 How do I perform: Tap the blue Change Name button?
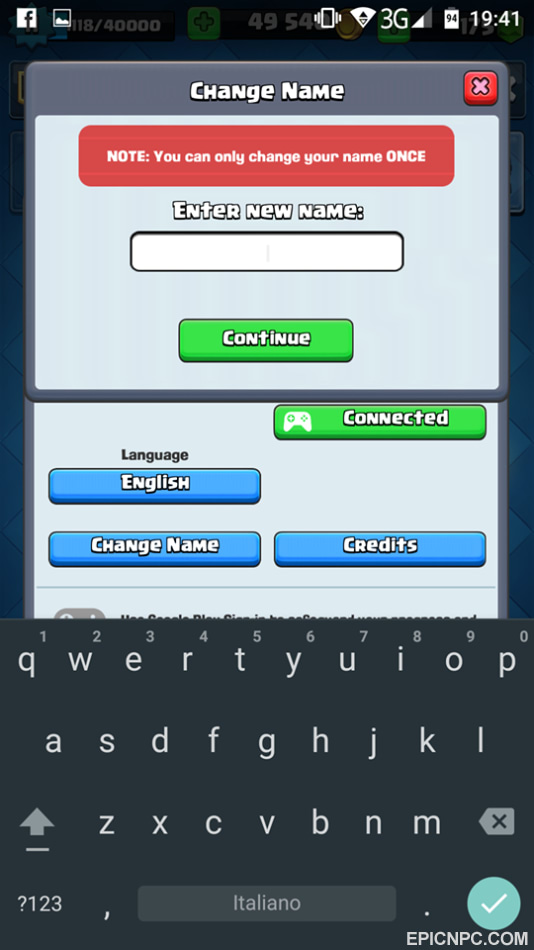pyautogui.click(x=155, y=549)
